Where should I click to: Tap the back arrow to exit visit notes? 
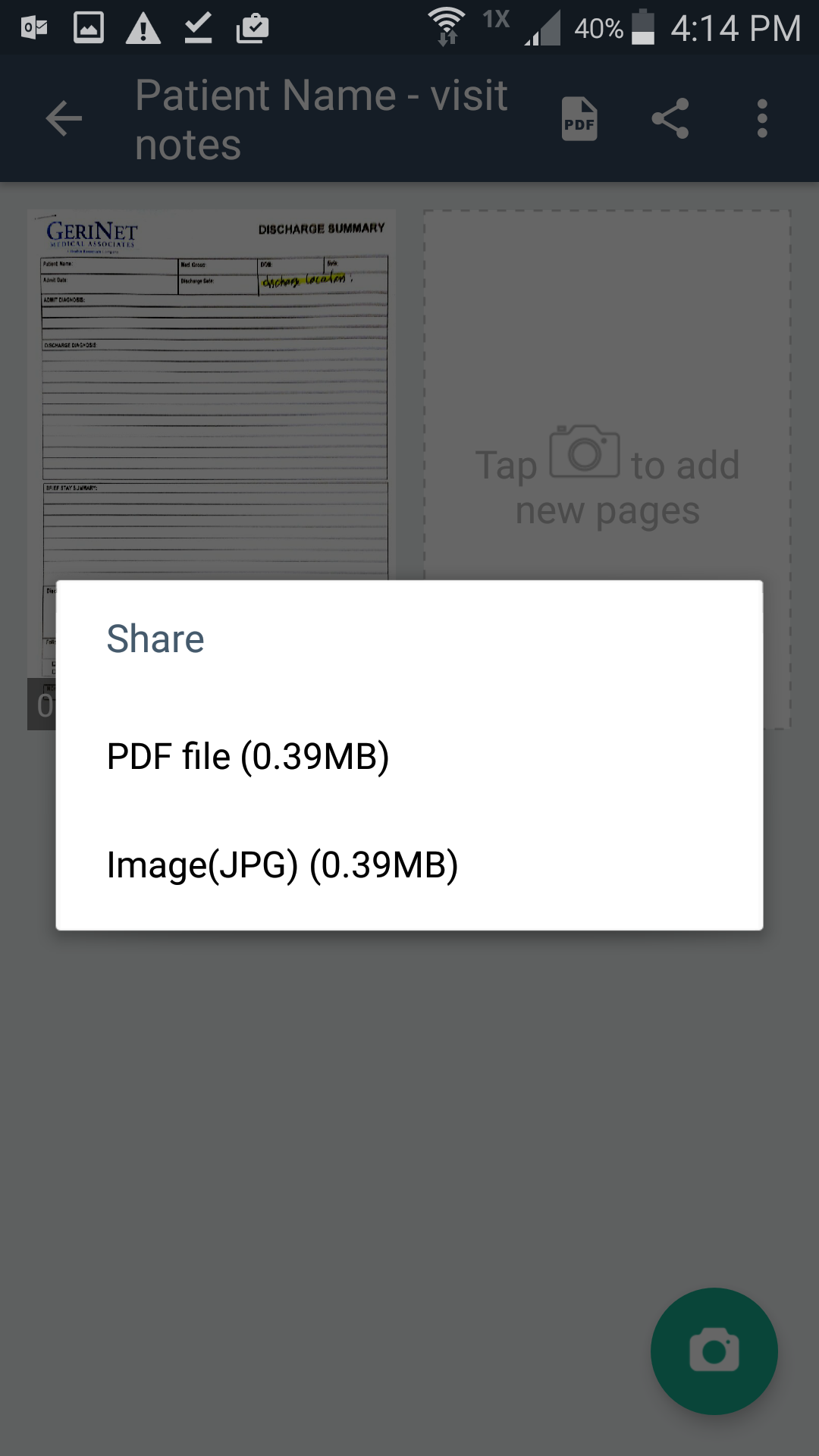[x=63, y=118]
